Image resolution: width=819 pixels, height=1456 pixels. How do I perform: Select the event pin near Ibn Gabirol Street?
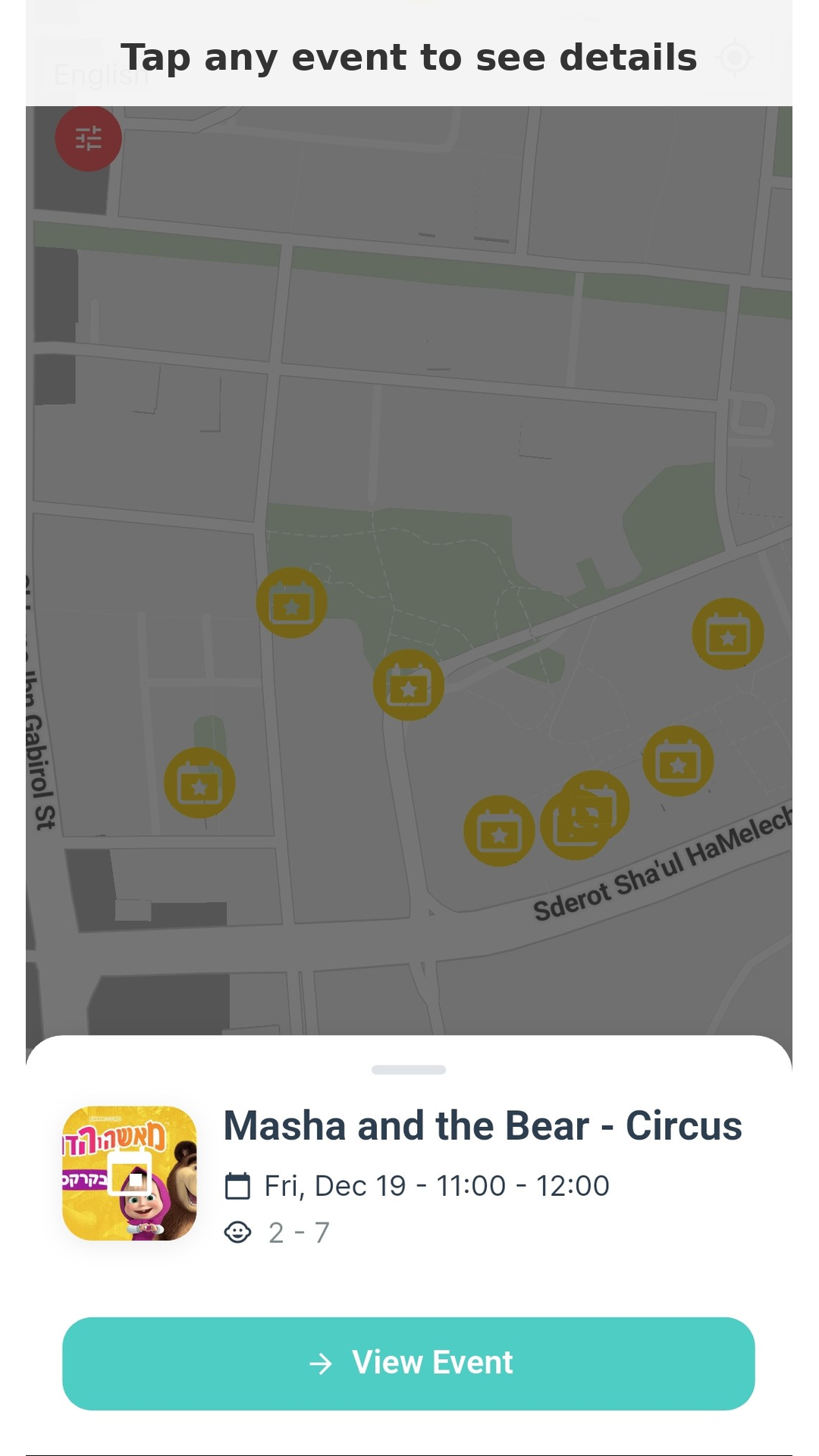(x=199, y=781)
